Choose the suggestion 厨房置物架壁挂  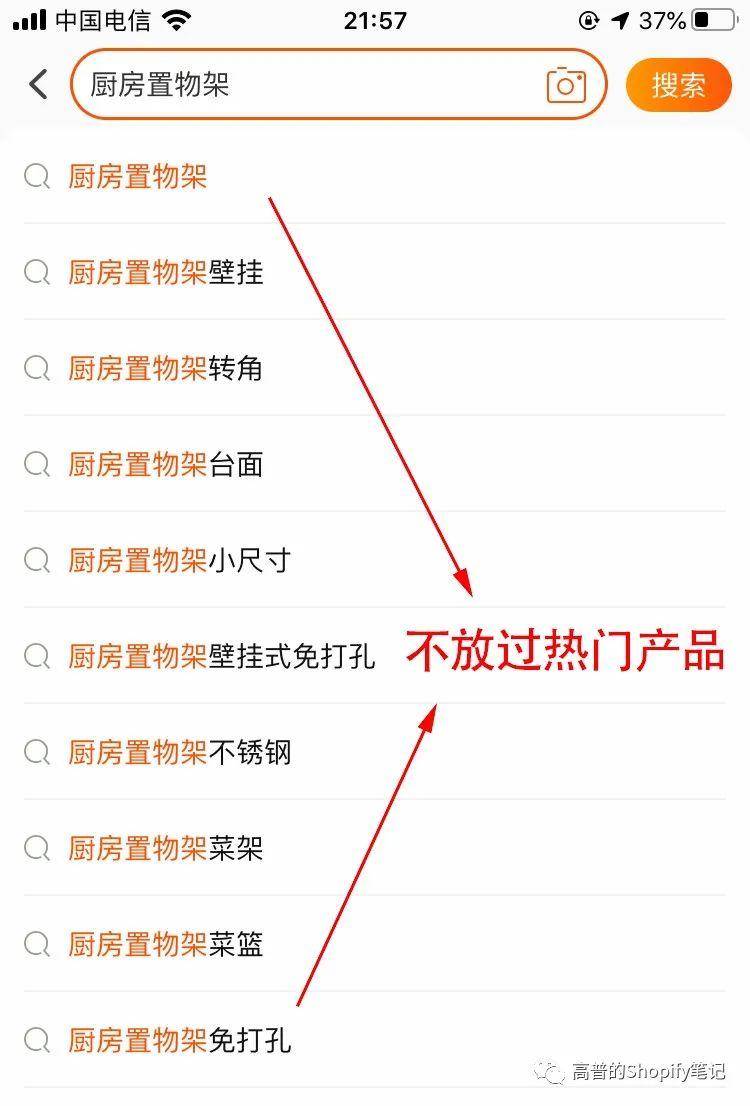(x=165, y=272)
